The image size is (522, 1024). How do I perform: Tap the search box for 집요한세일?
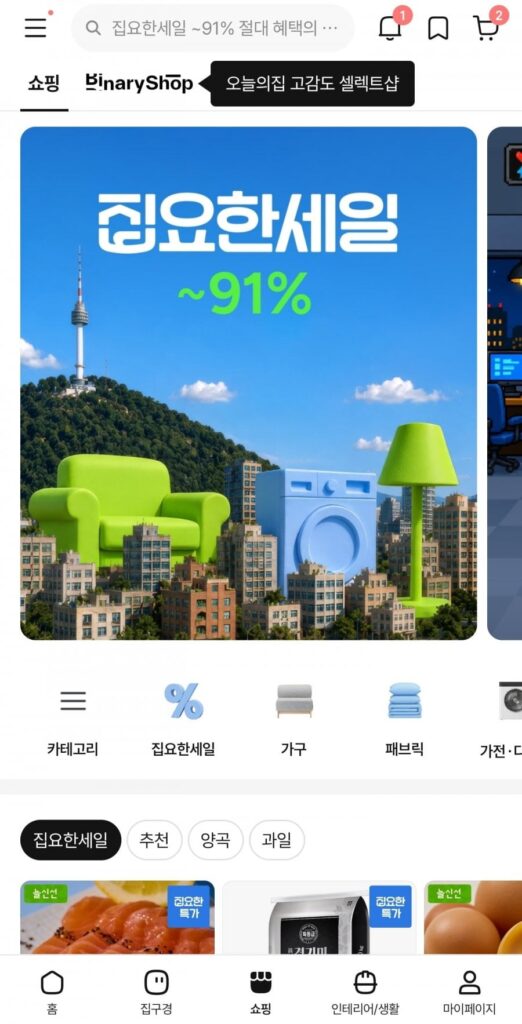point(212,28)
